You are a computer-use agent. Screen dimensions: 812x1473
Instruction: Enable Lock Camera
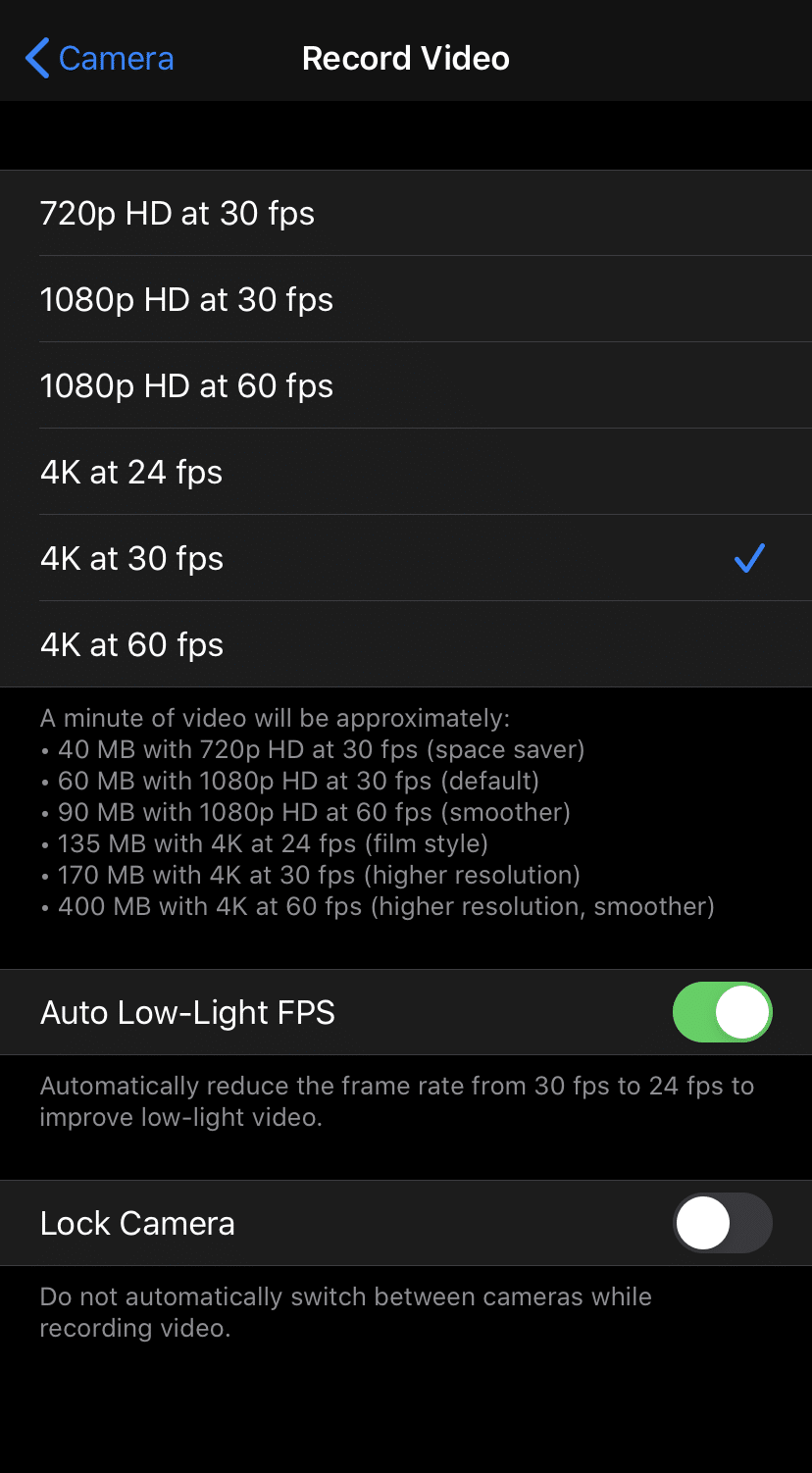(723, 1223)
